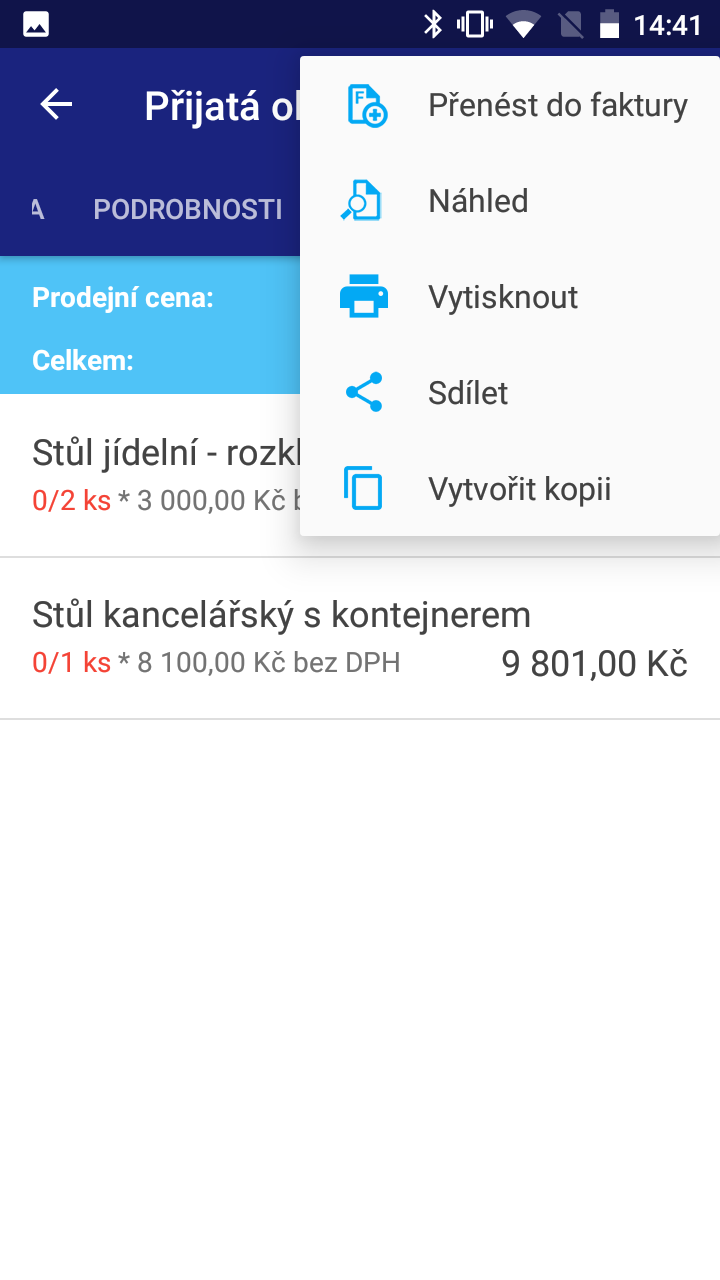Go back with the arrow icon
This screenshot has height=1280, width=720.
click(x=56, y=105)
